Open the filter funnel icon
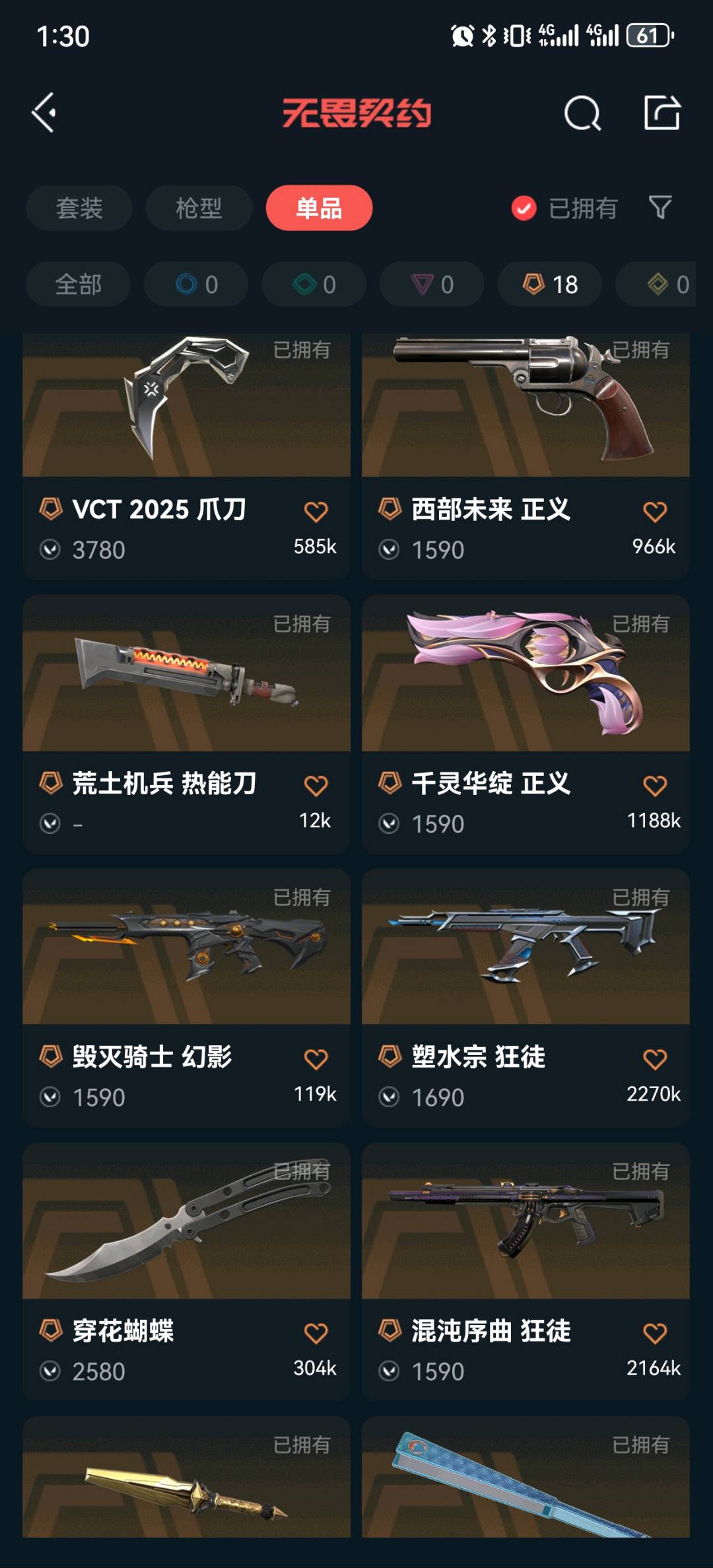This screenshot has height=1568, width=713. [x=660, y=207]
